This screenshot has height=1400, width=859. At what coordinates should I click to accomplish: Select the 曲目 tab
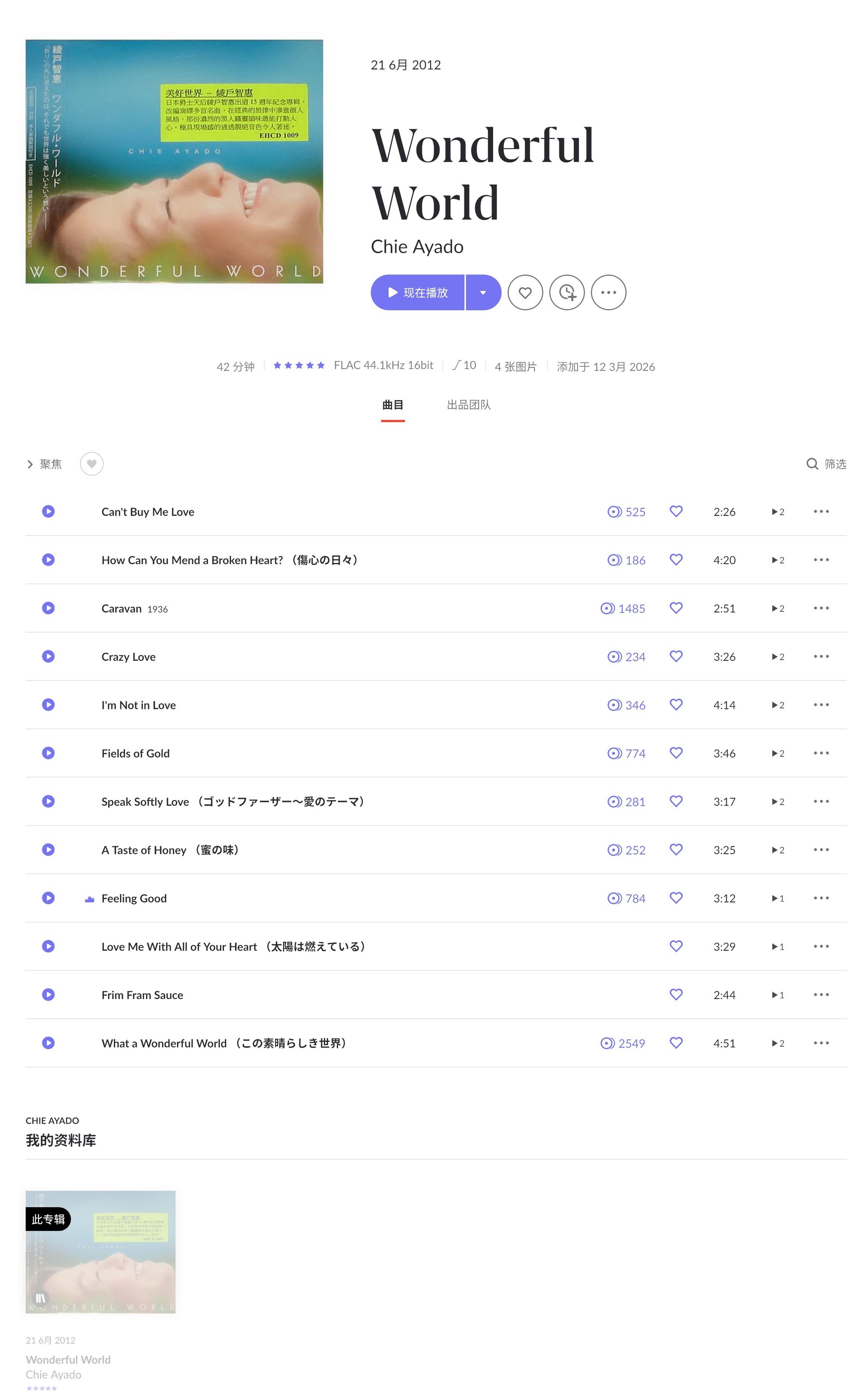393,404
